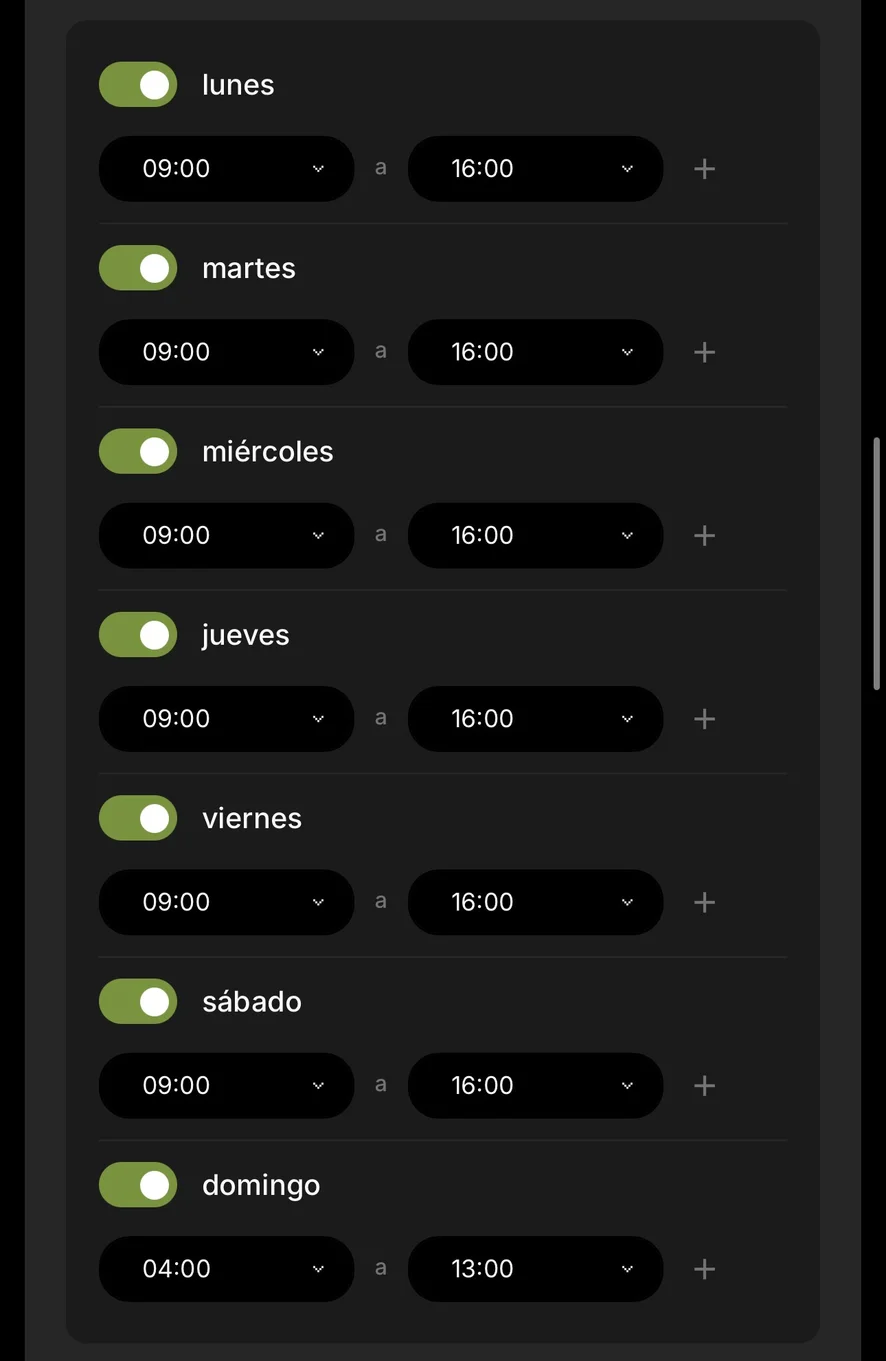
Task: Open the sábado end time dropdown
Action: pyautogui.click(x=535, y=1085)
